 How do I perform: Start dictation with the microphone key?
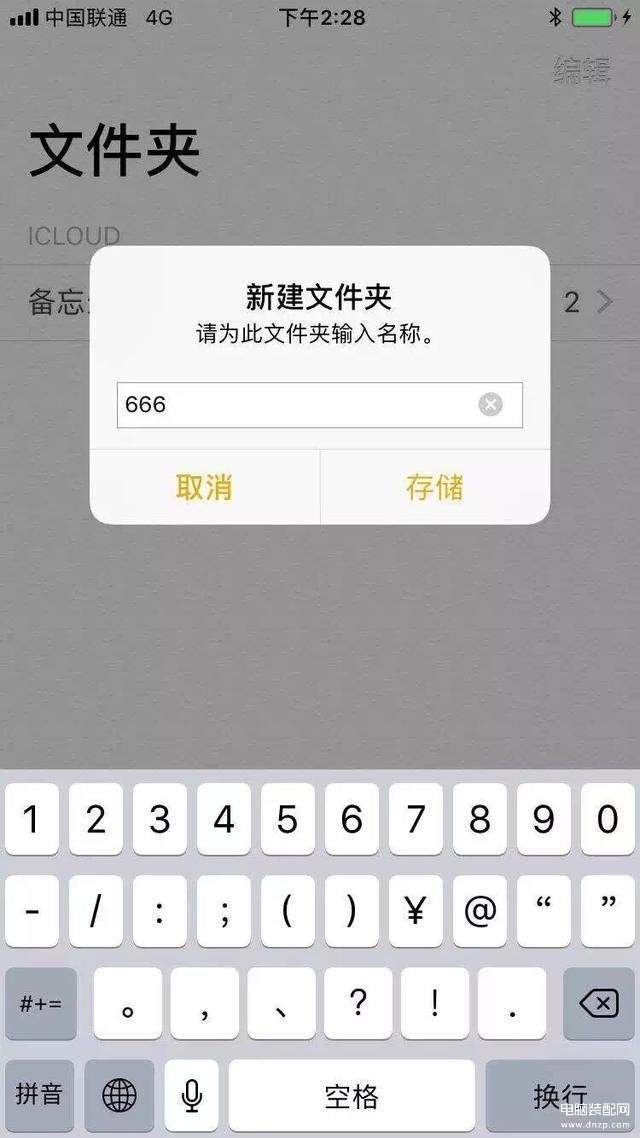tap(192, 1095)
